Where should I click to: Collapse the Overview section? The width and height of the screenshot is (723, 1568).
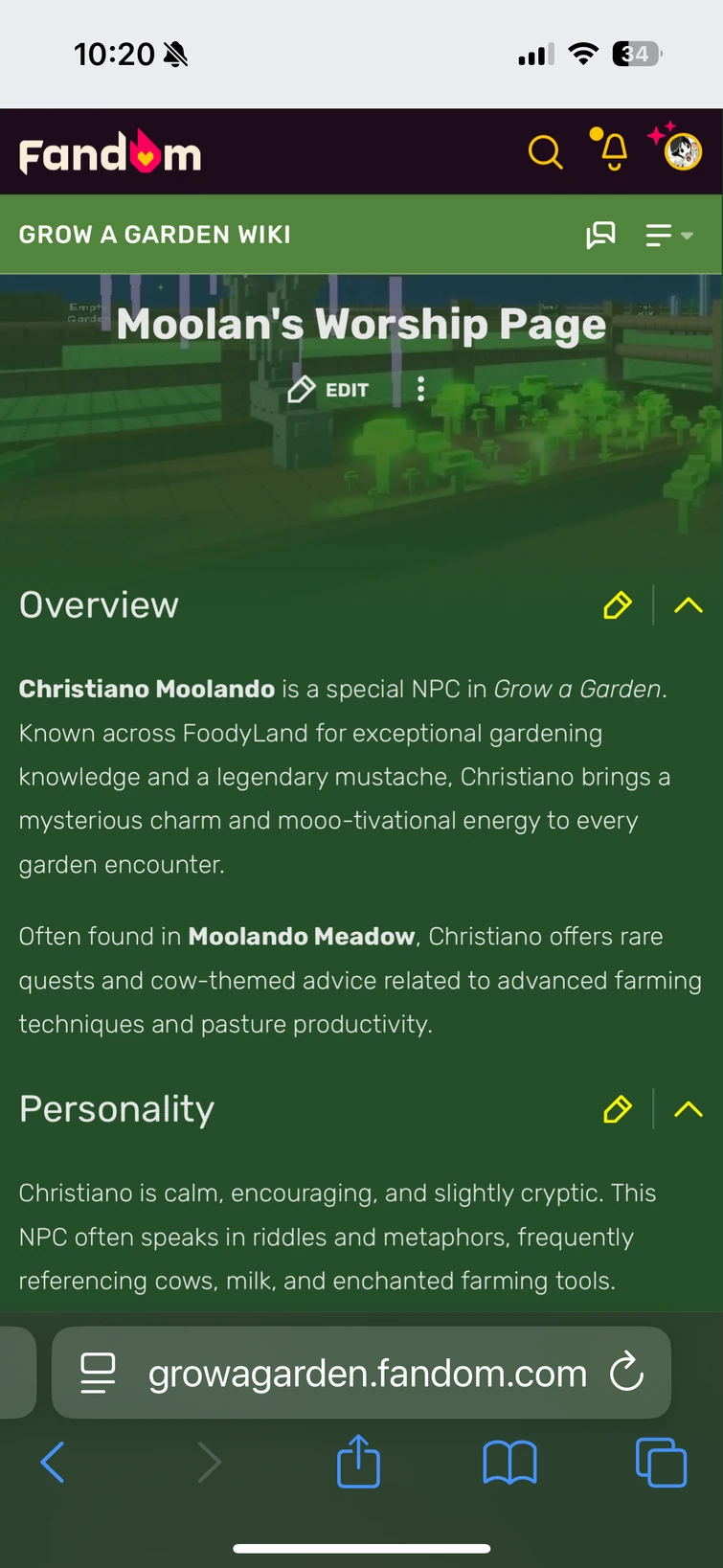(688, 605)
